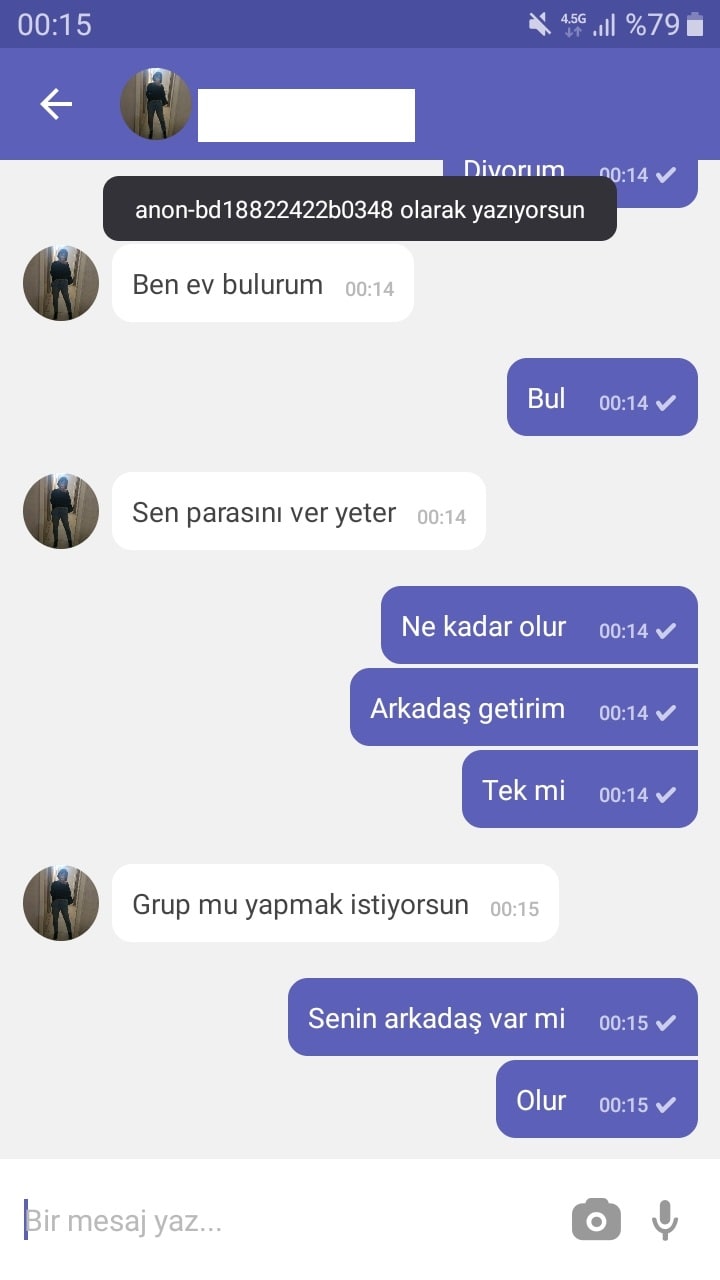Click the 'Arkadaş getirim' message bubble

(x=523, y=707)
